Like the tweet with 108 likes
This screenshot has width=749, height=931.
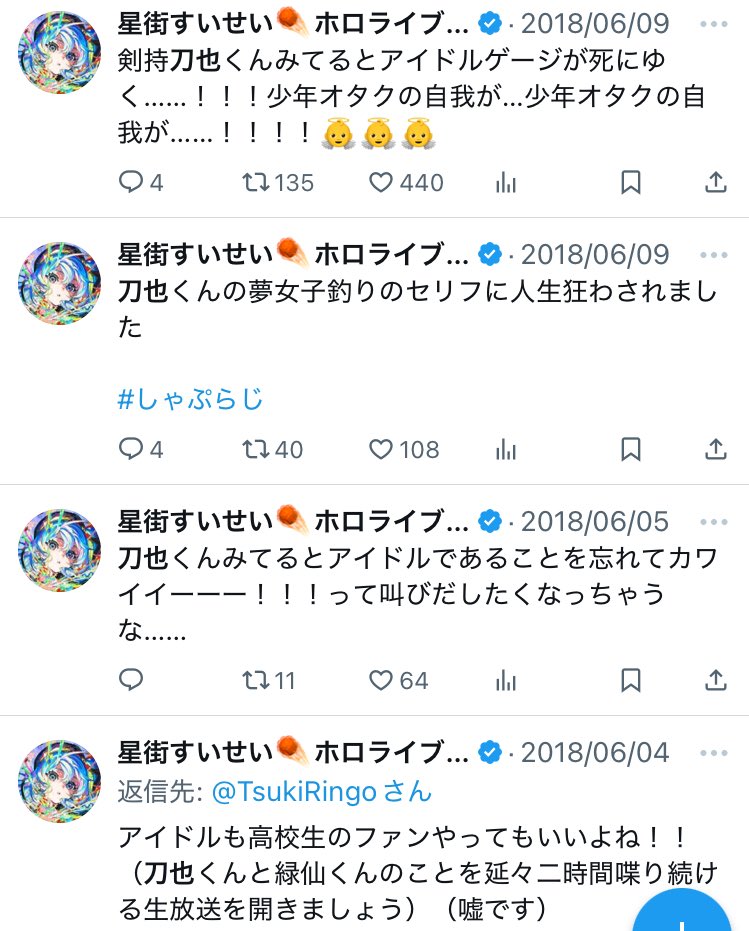coord(381,449)
